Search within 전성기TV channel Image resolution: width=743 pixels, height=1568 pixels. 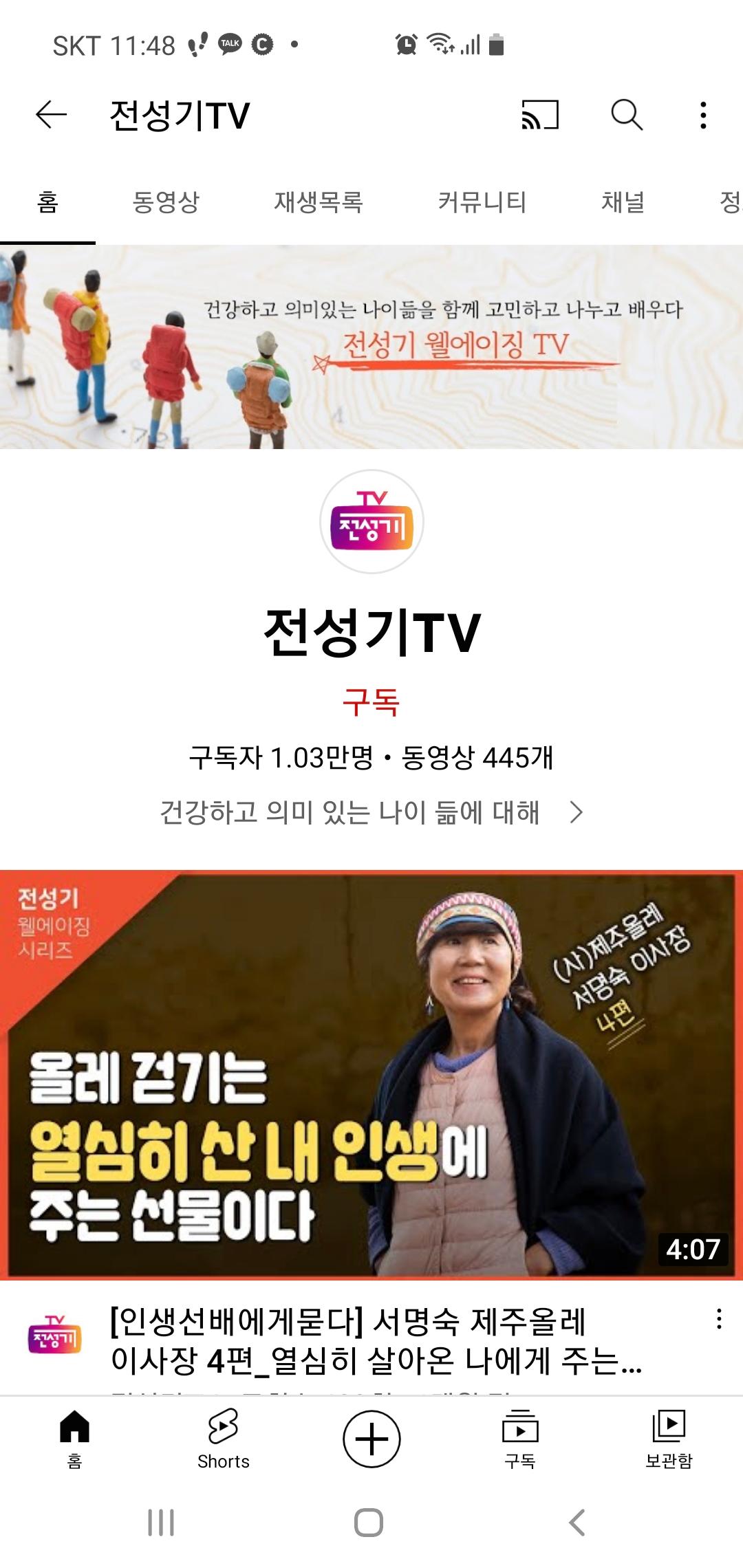[627, 114]
